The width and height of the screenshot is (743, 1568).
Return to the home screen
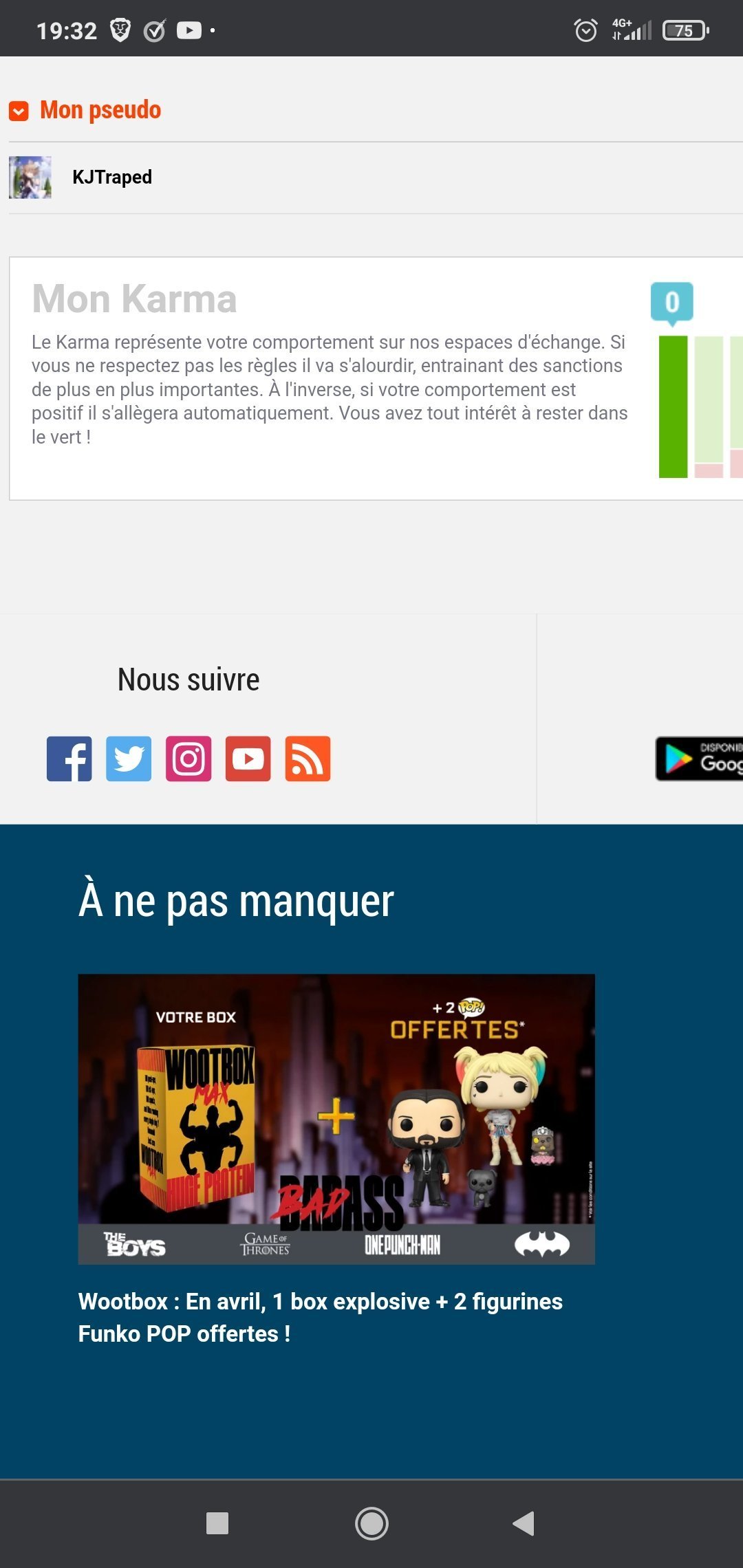371,1523
